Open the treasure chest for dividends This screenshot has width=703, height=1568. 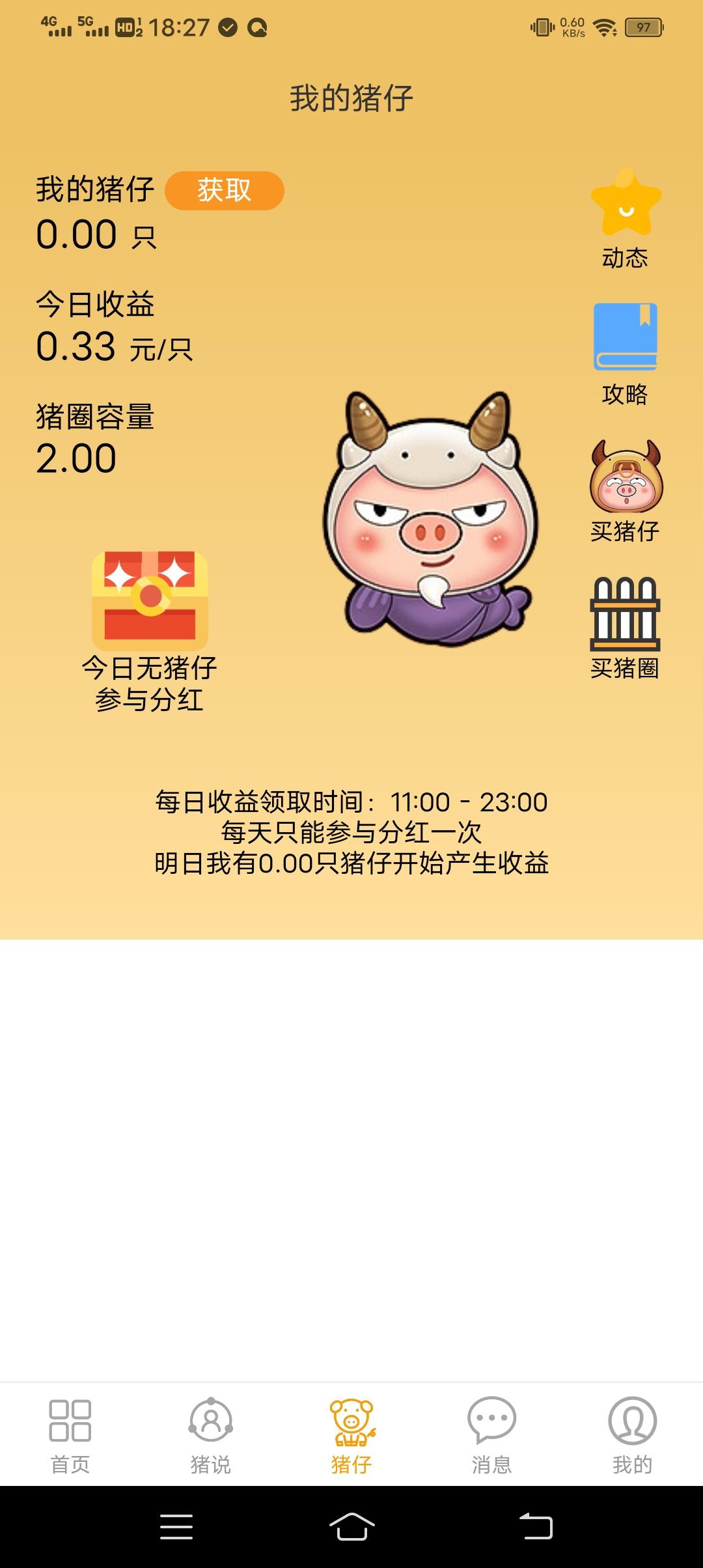point(150,600)
